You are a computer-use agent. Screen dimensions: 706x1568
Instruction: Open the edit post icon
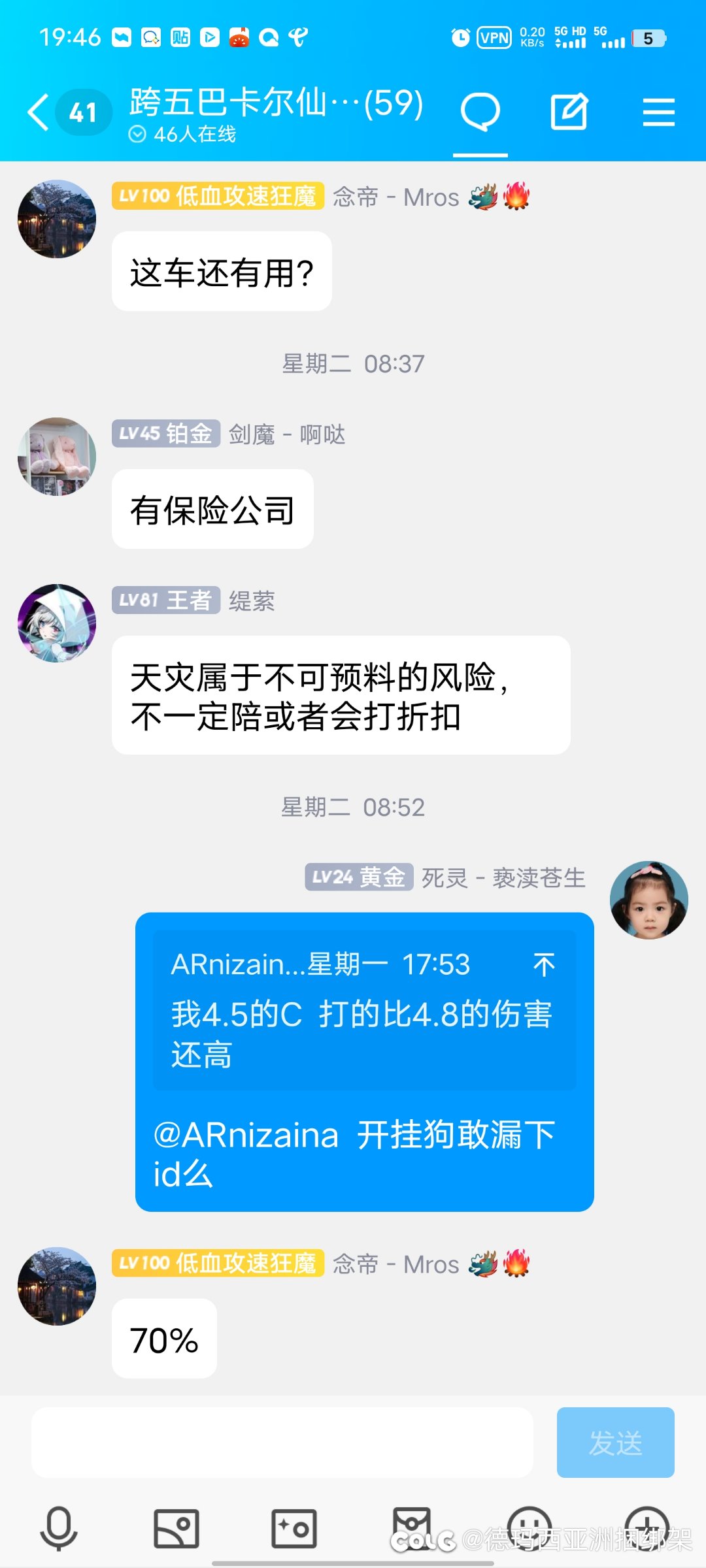tap(569, 112)
